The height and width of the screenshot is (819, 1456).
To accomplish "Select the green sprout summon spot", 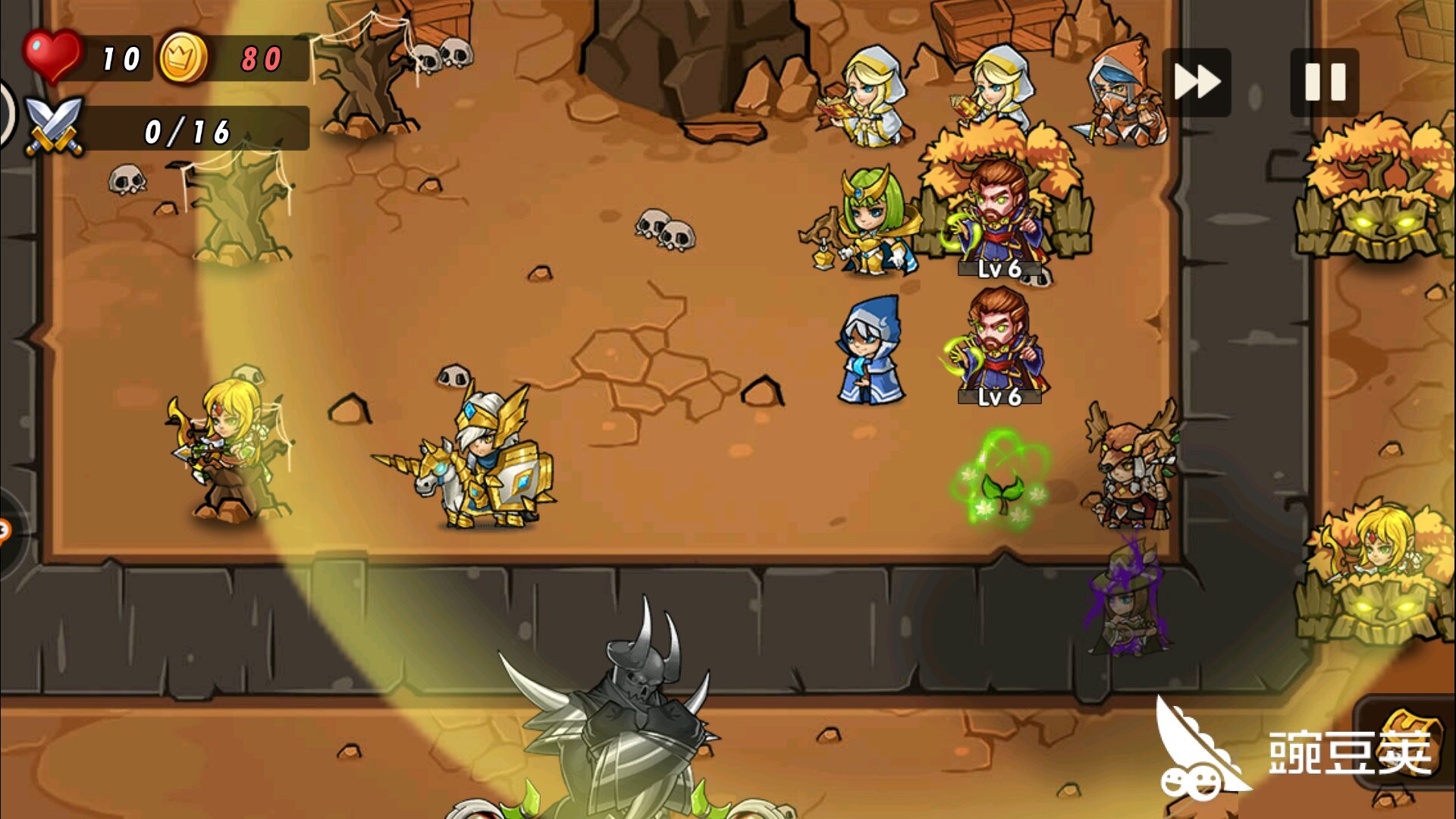I will point(1001,479).
